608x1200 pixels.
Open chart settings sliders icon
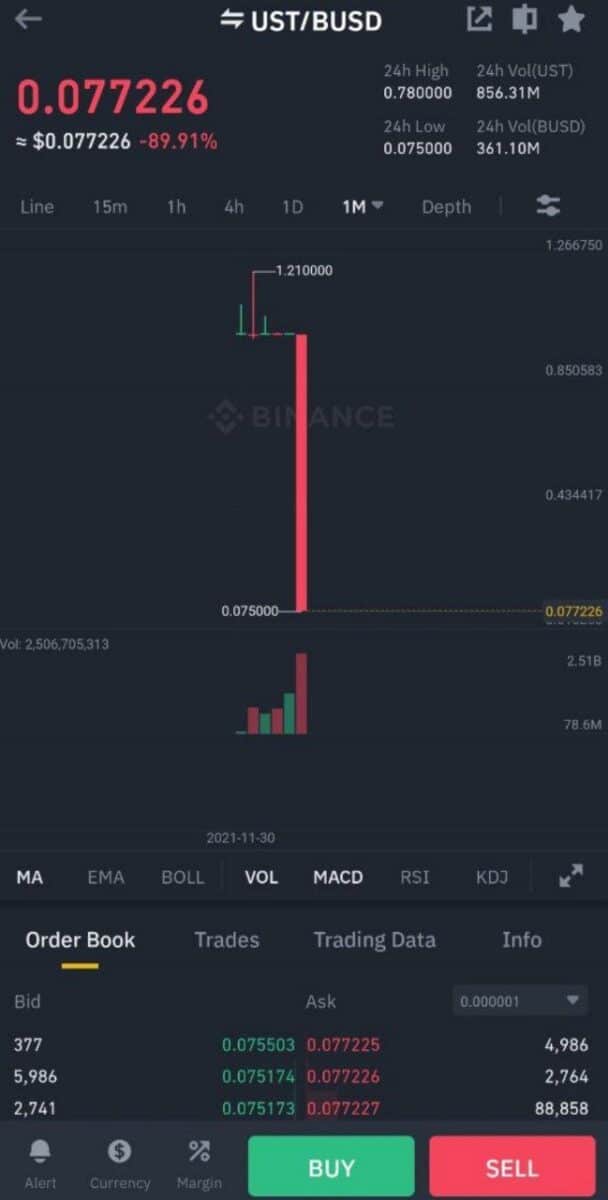548,206
